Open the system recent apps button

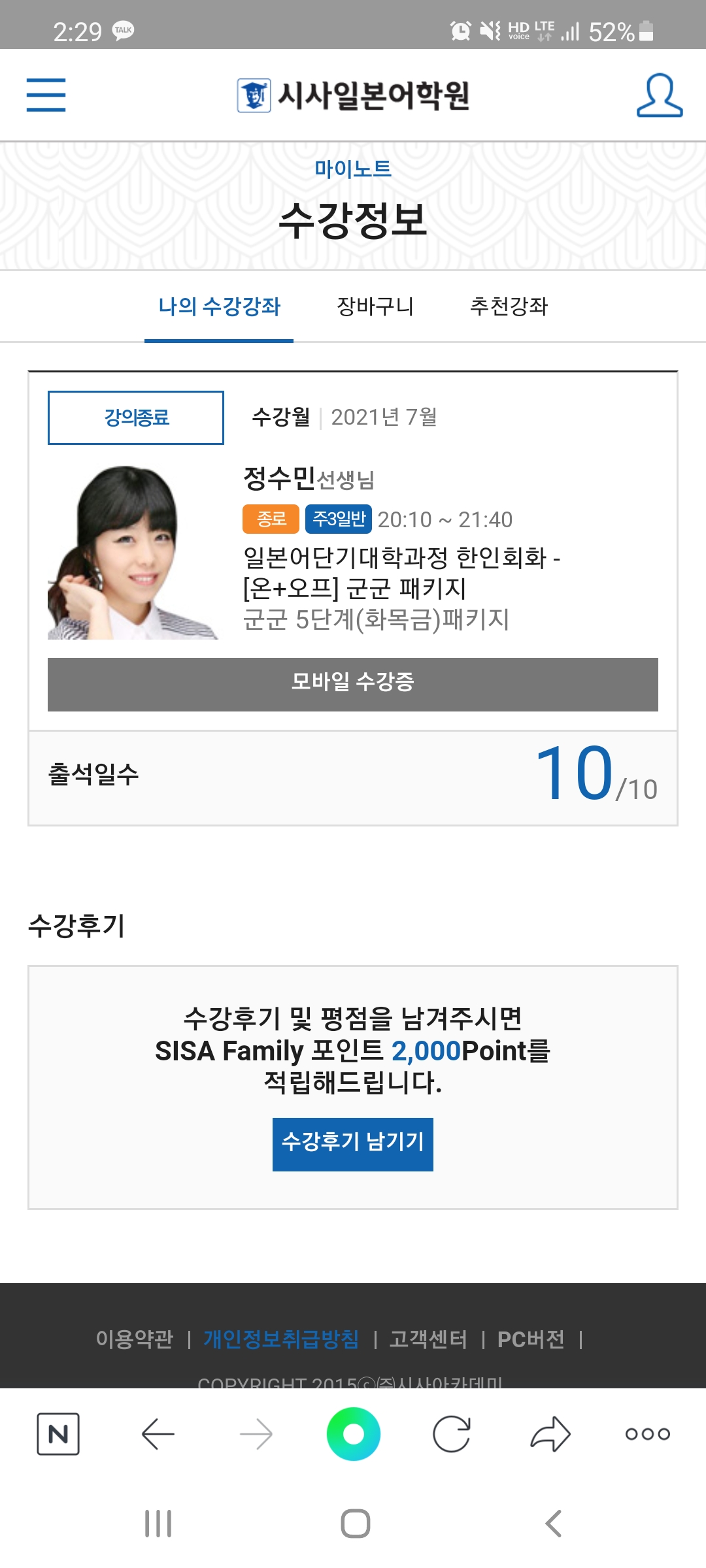point(158,1523)
